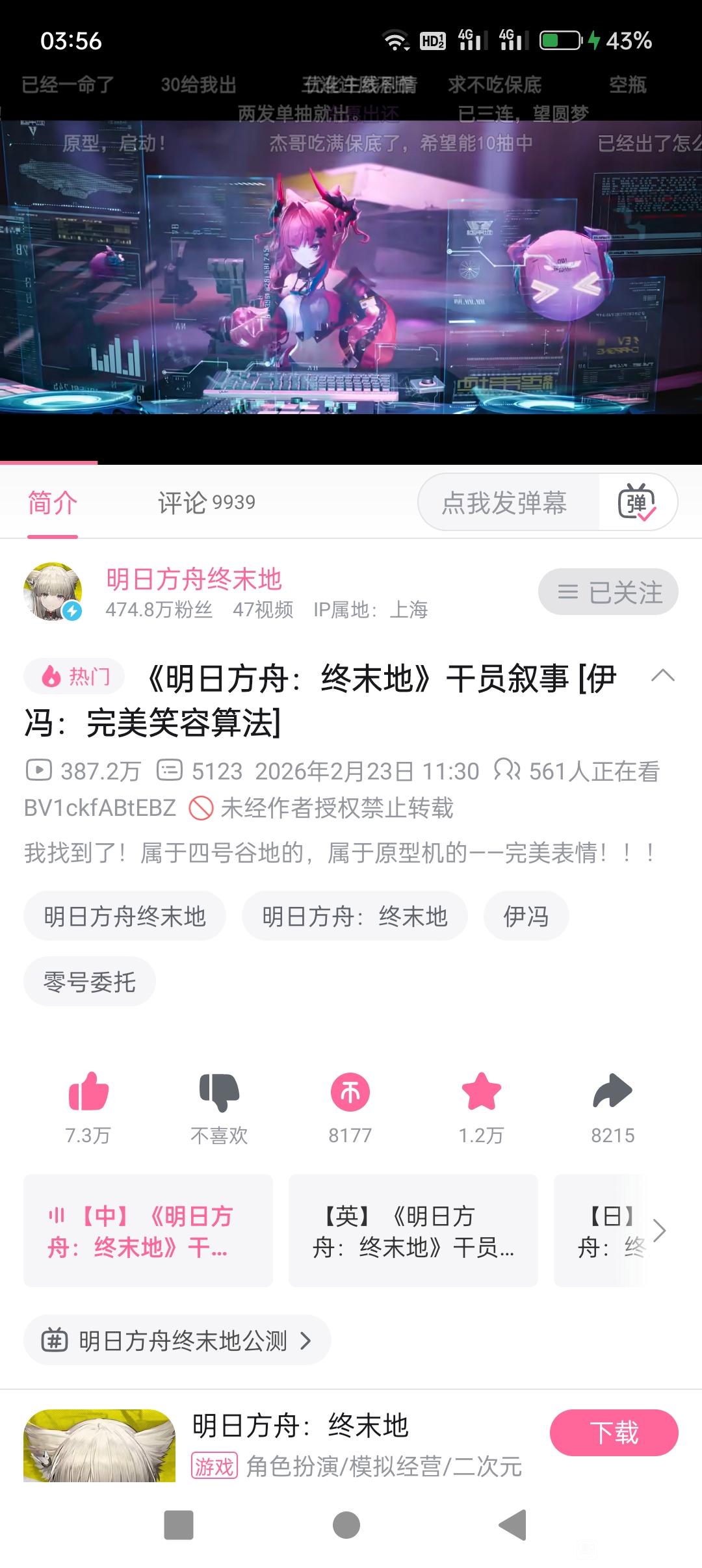Give coins to this video
This screenshot has width=702, height=1568.
point(350,1091)
